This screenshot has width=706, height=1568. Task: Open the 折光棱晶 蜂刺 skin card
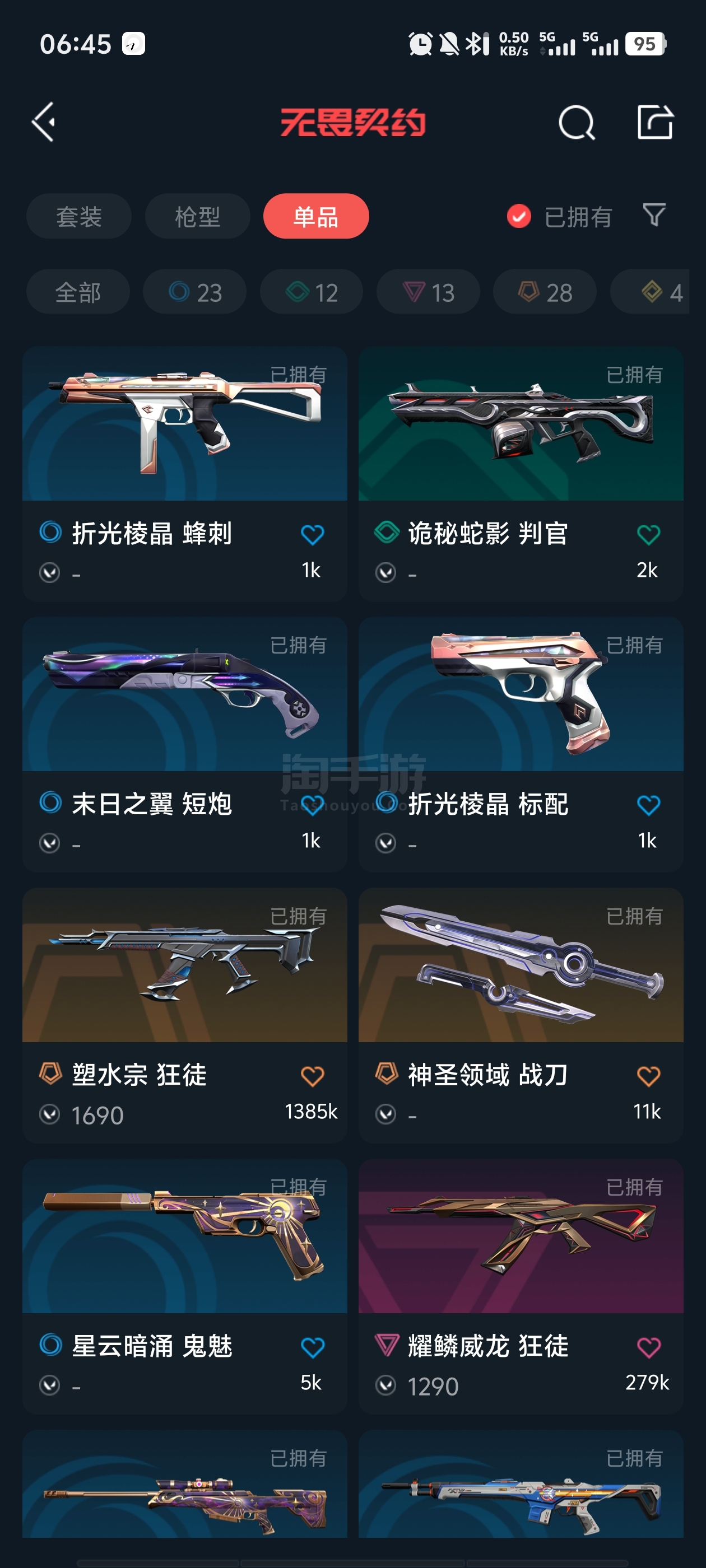(x=184, y=474)
